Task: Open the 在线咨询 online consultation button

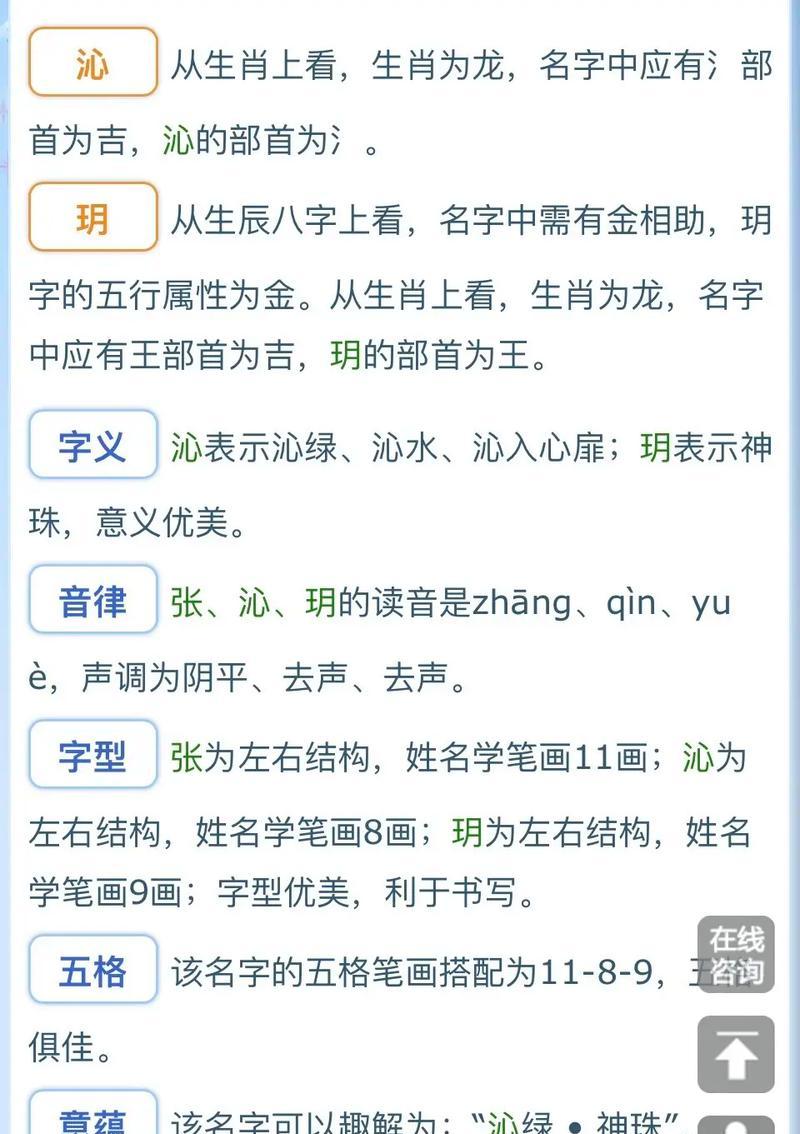Action: click(x=736, y=954)
